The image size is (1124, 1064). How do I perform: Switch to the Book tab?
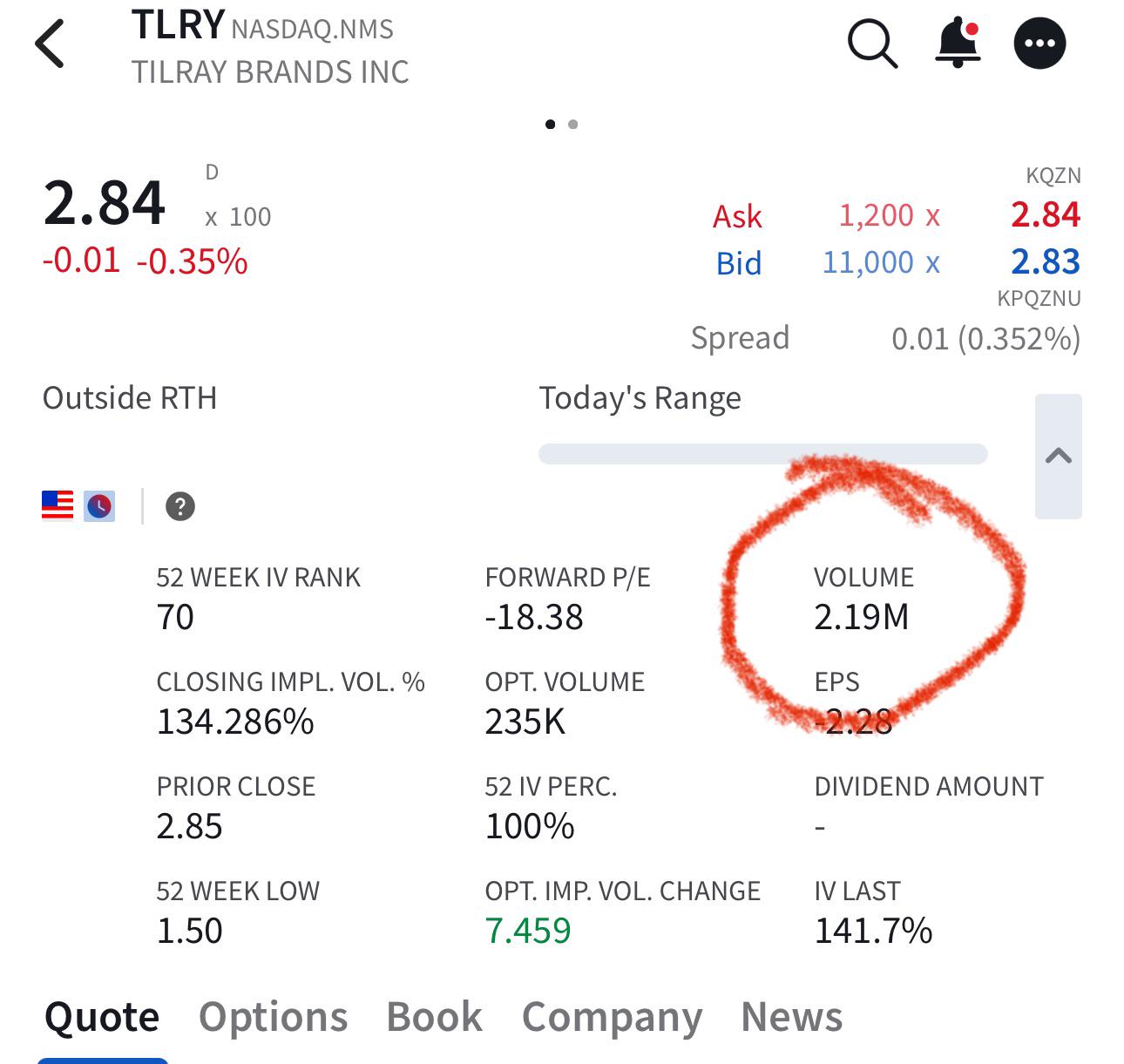434,1017
